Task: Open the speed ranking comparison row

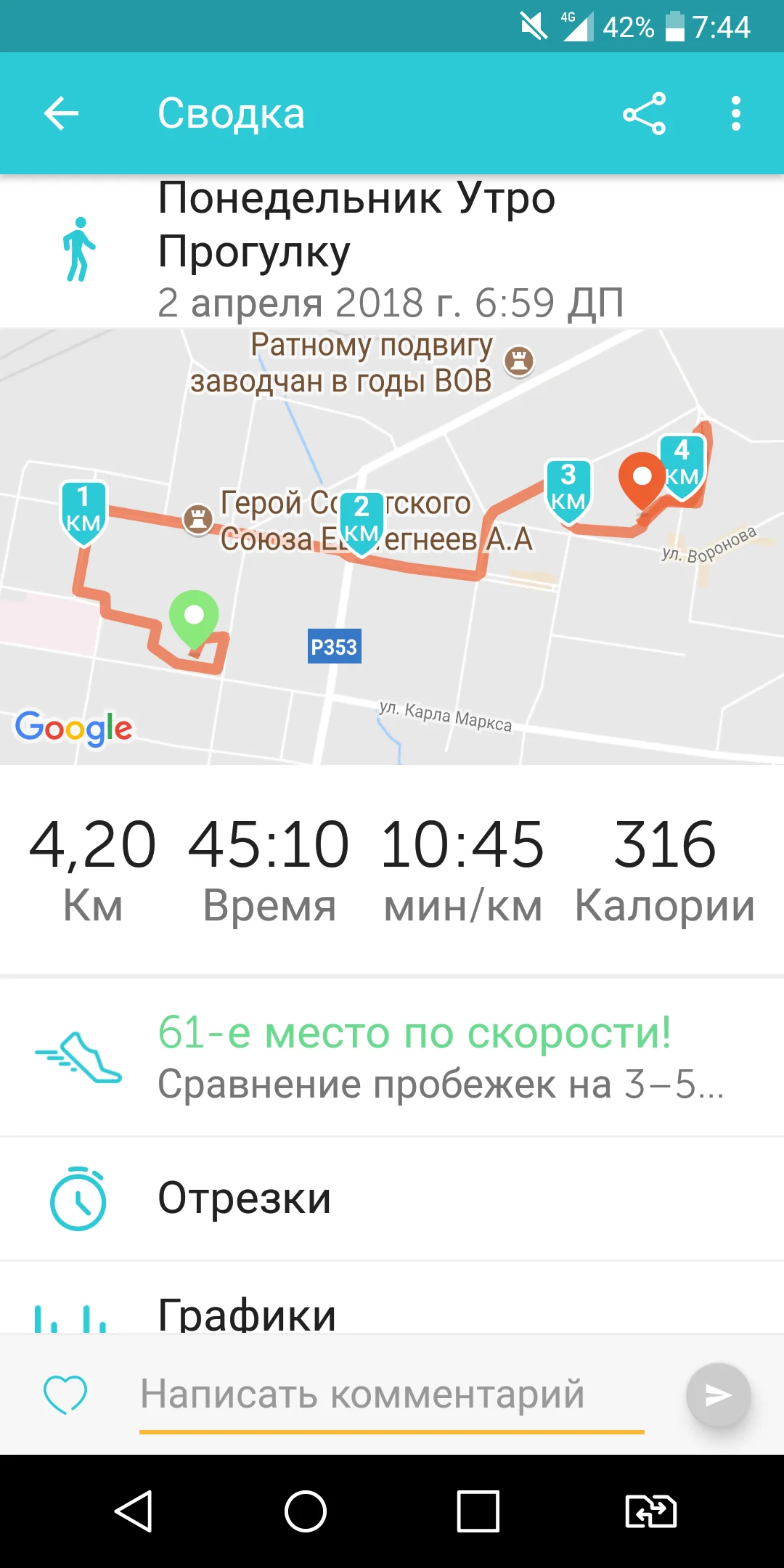Action: [x=392, y=1057]
